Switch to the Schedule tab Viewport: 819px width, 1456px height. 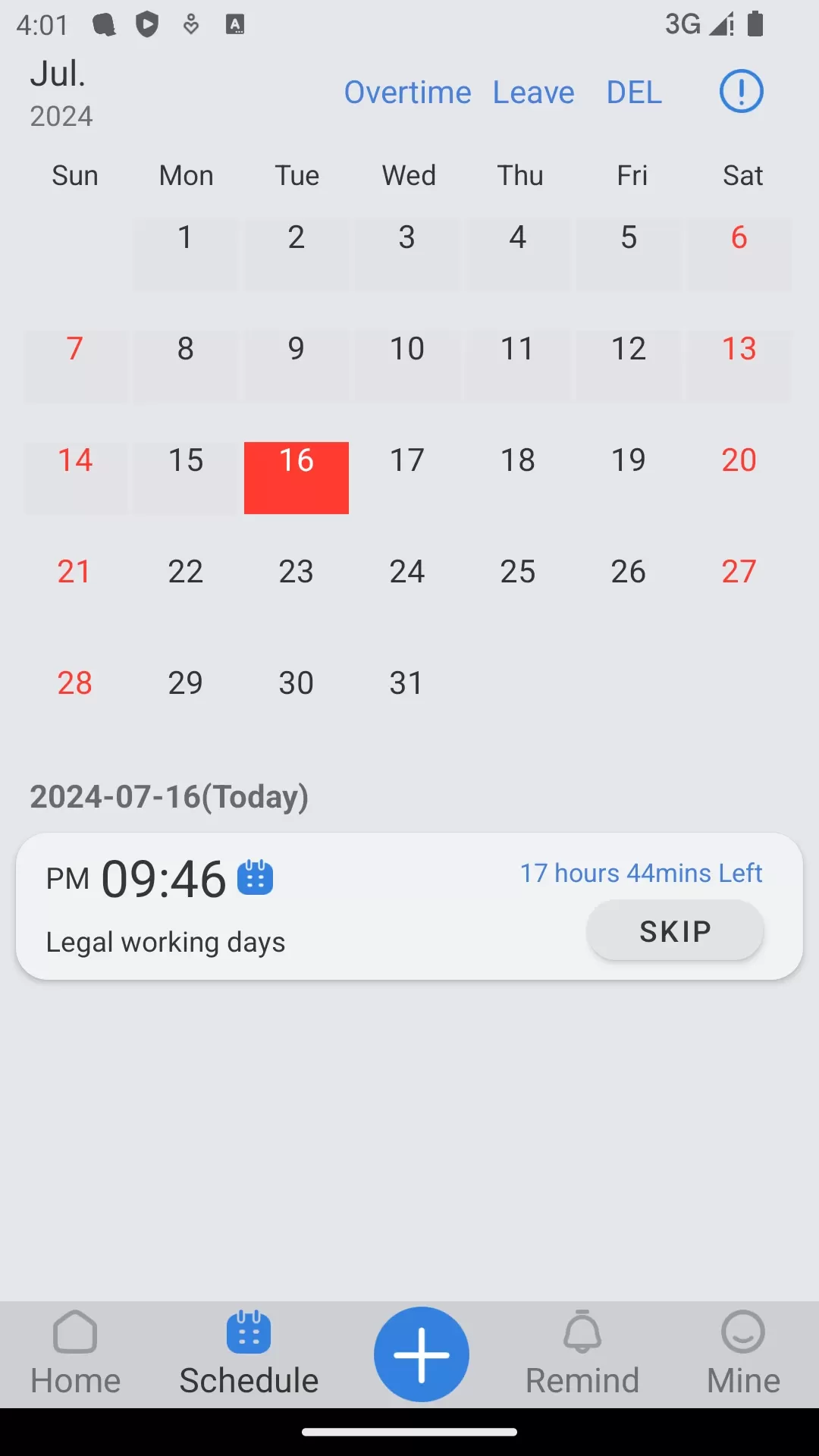click(249, 1354)
